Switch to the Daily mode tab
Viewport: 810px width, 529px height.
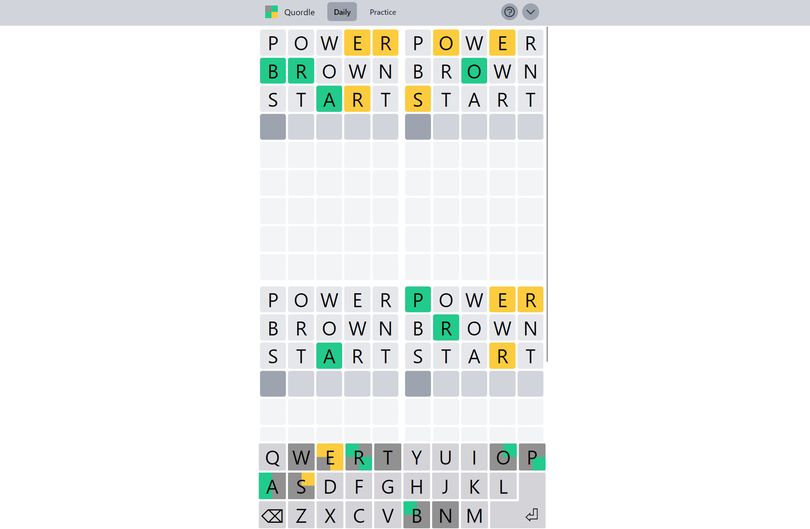tap(342, 12)
